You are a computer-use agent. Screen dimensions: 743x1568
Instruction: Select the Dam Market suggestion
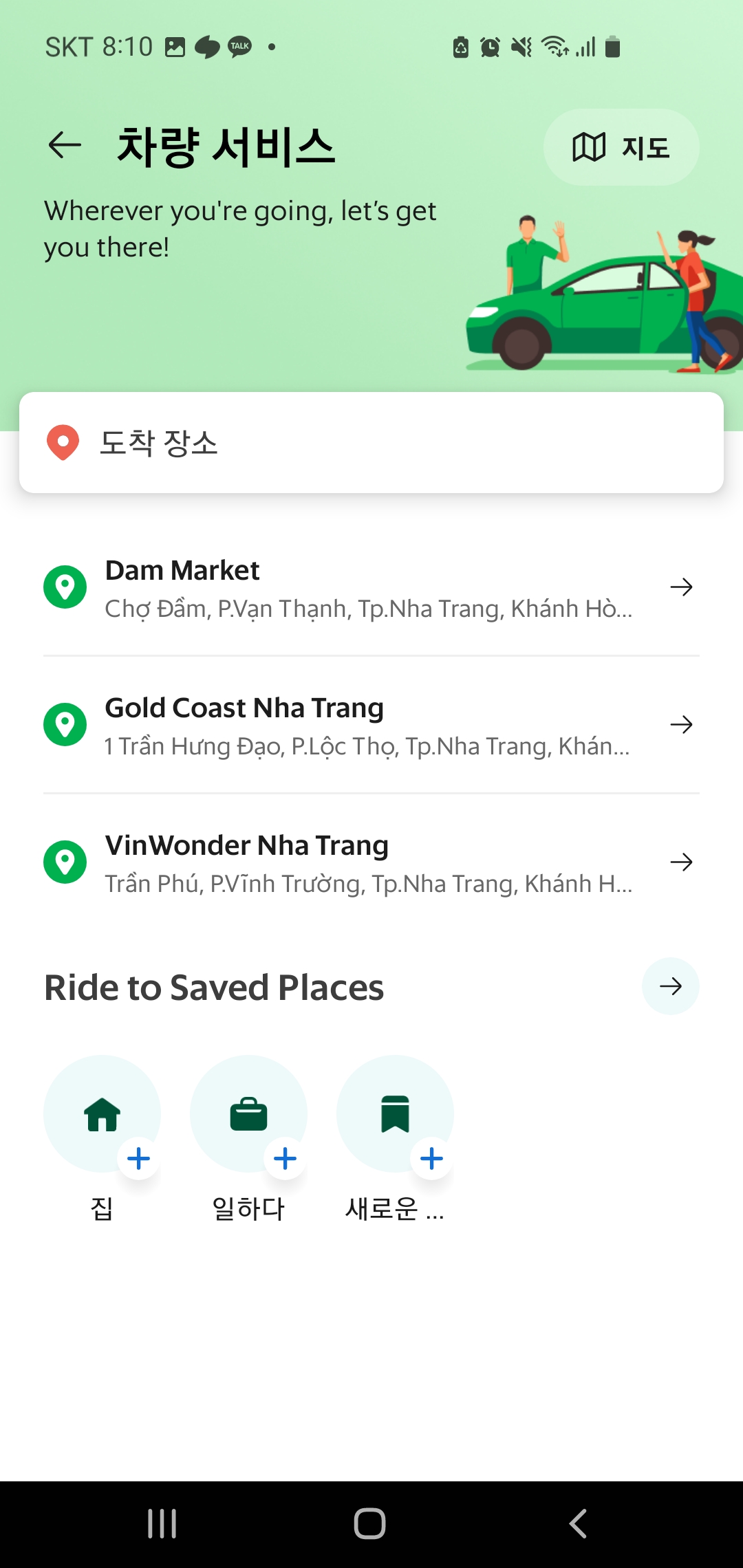coord(344,587)
